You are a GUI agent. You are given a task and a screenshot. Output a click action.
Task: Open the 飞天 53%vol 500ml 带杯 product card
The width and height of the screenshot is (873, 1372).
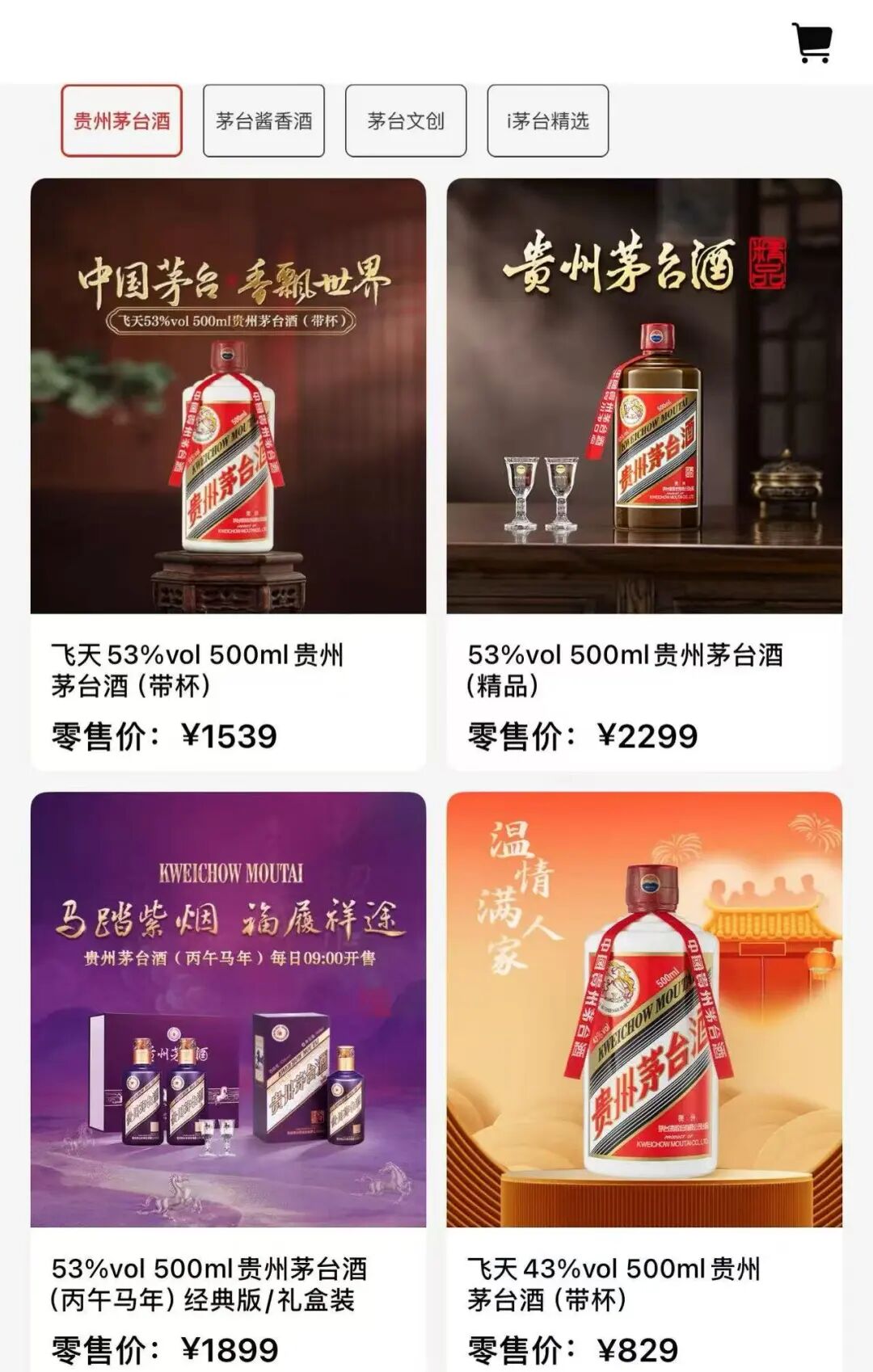click(x=228, y=473)
